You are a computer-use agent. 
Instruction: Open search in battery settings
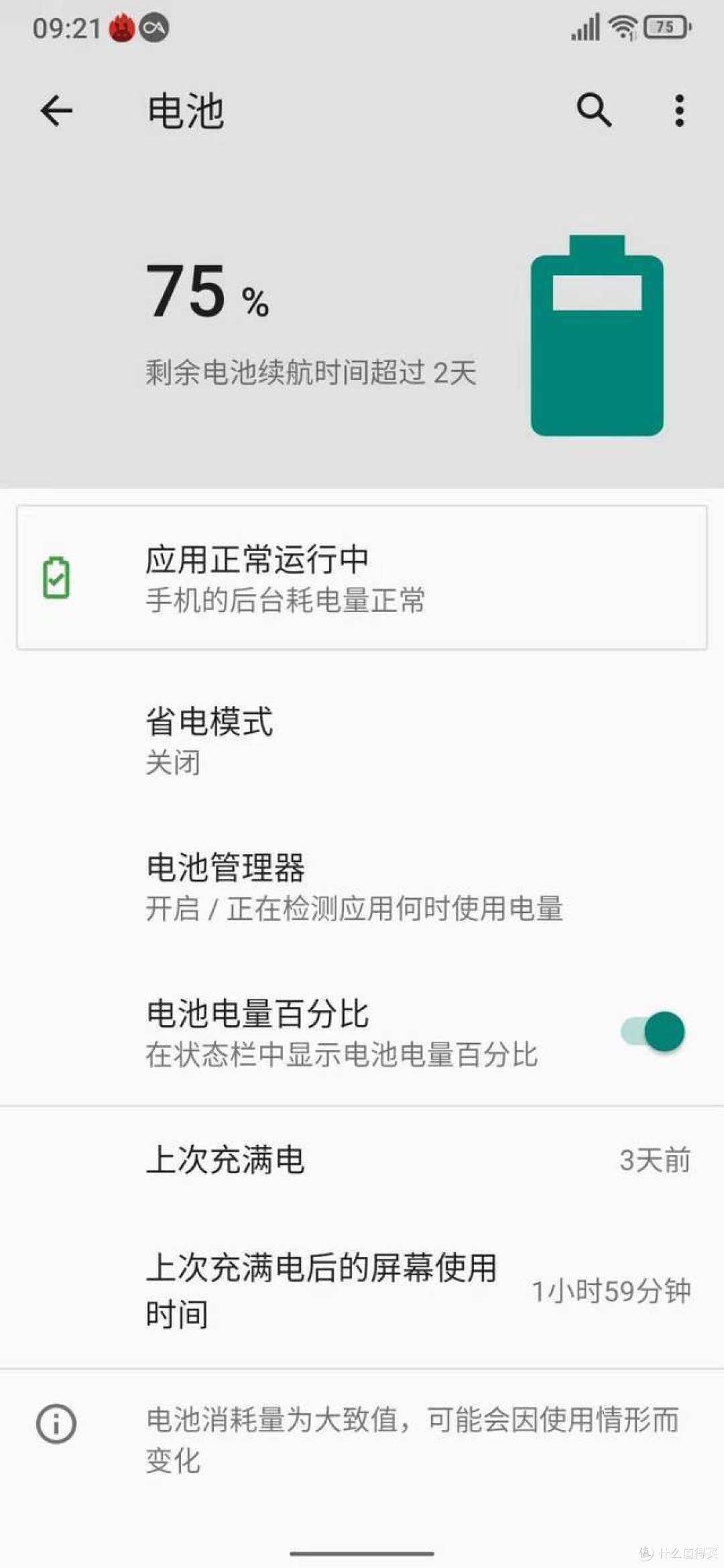[593, 109]
